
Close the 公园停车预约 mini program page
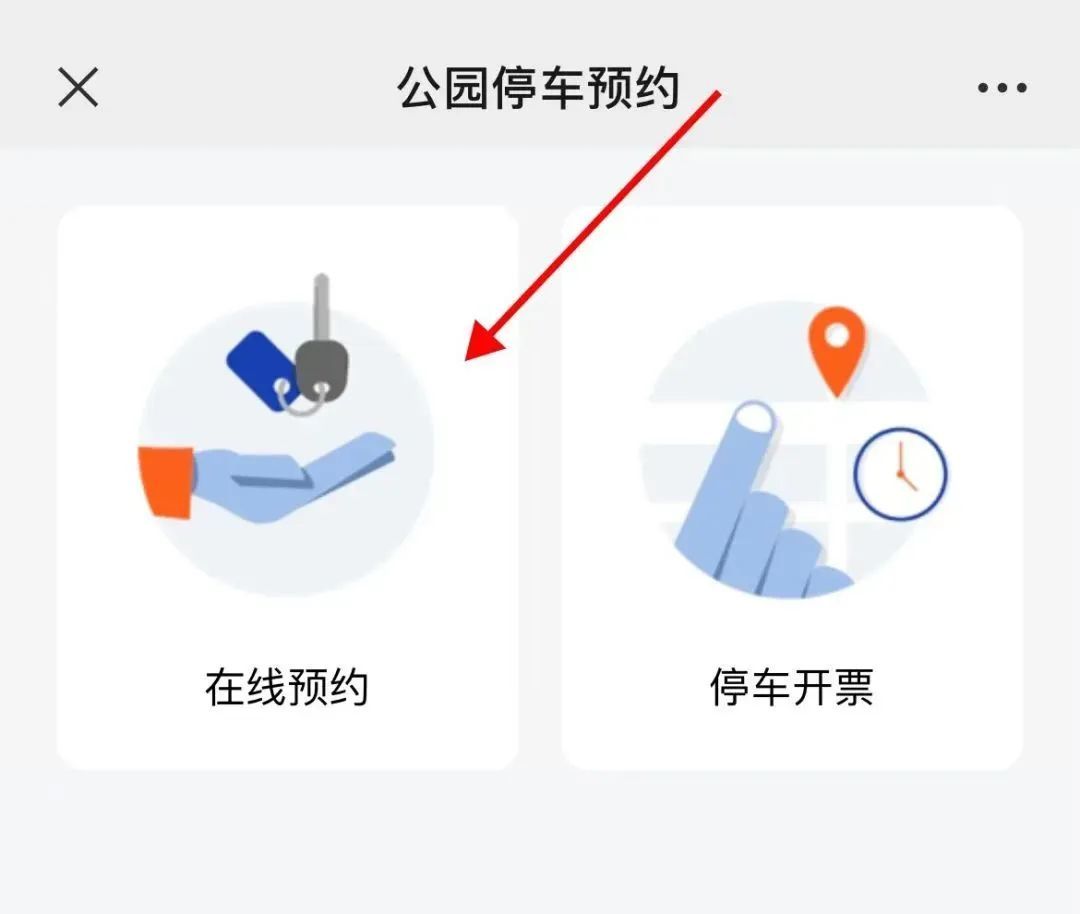point(78,88)
